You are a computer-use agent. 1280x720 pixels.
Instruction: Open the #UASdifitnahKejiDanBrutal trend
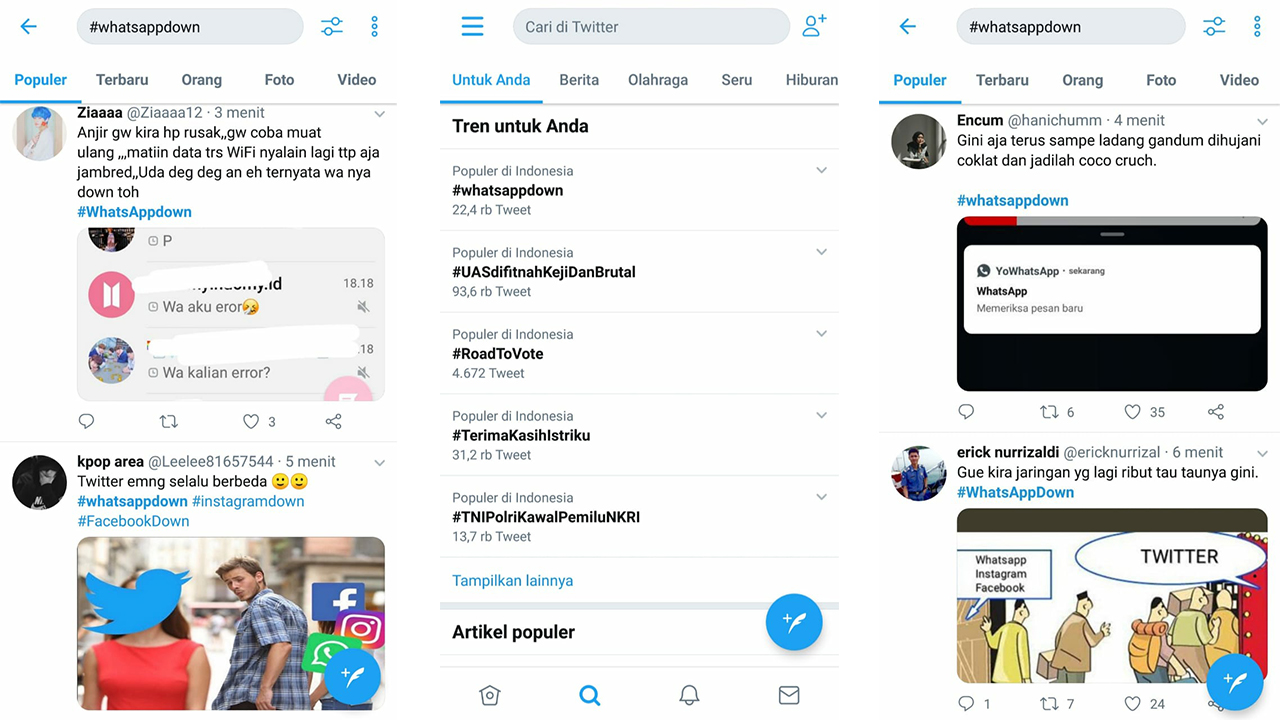coord(543,272)
